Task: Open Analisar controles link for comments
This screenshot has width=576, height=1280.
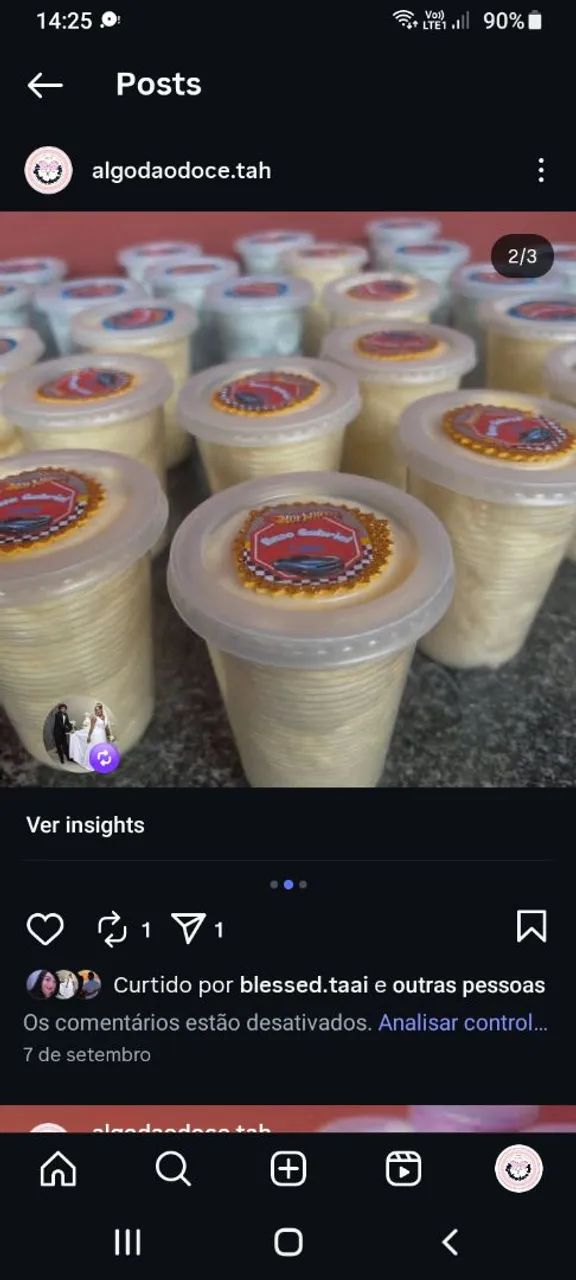Action: [463, 1023]
